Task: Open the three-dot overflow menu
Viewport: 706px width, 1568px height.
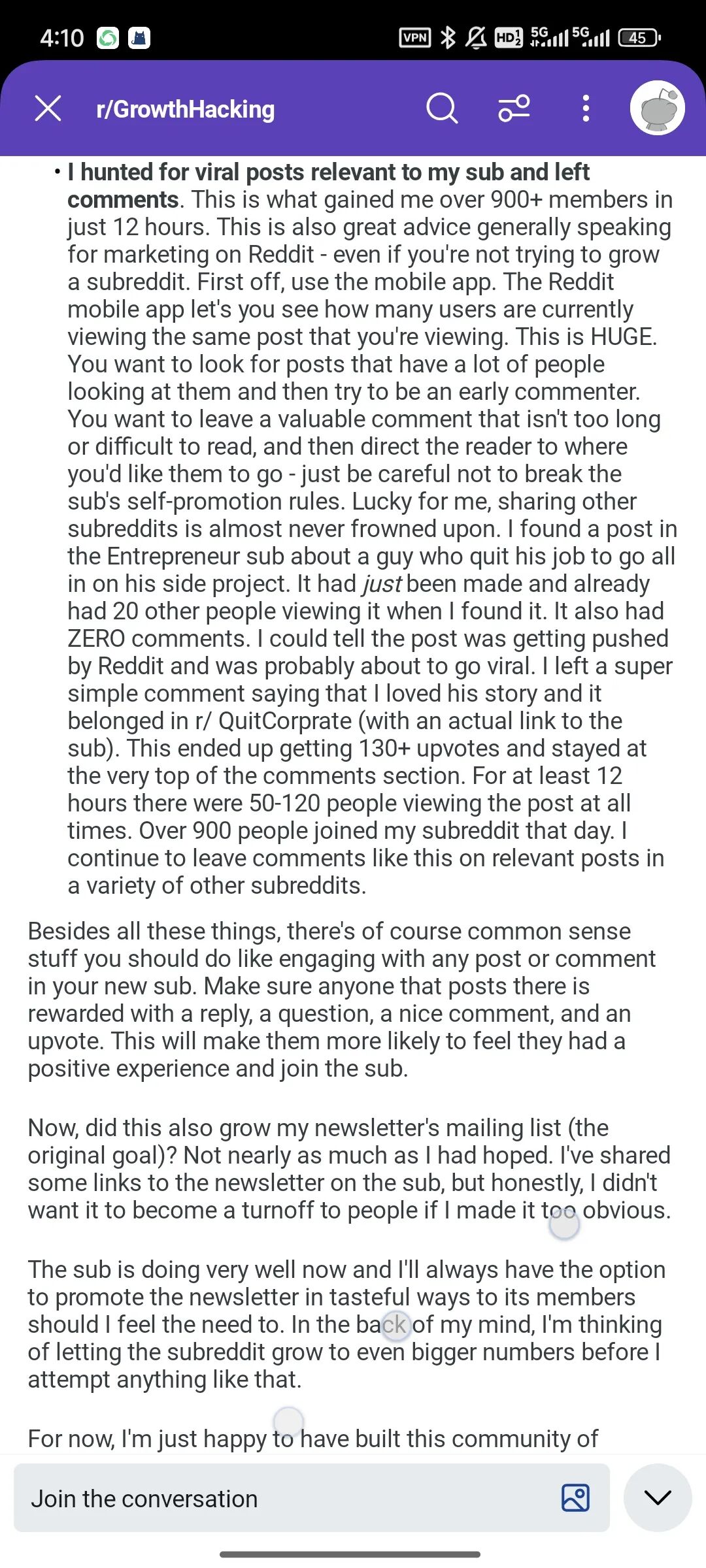Action: (586, 108)
